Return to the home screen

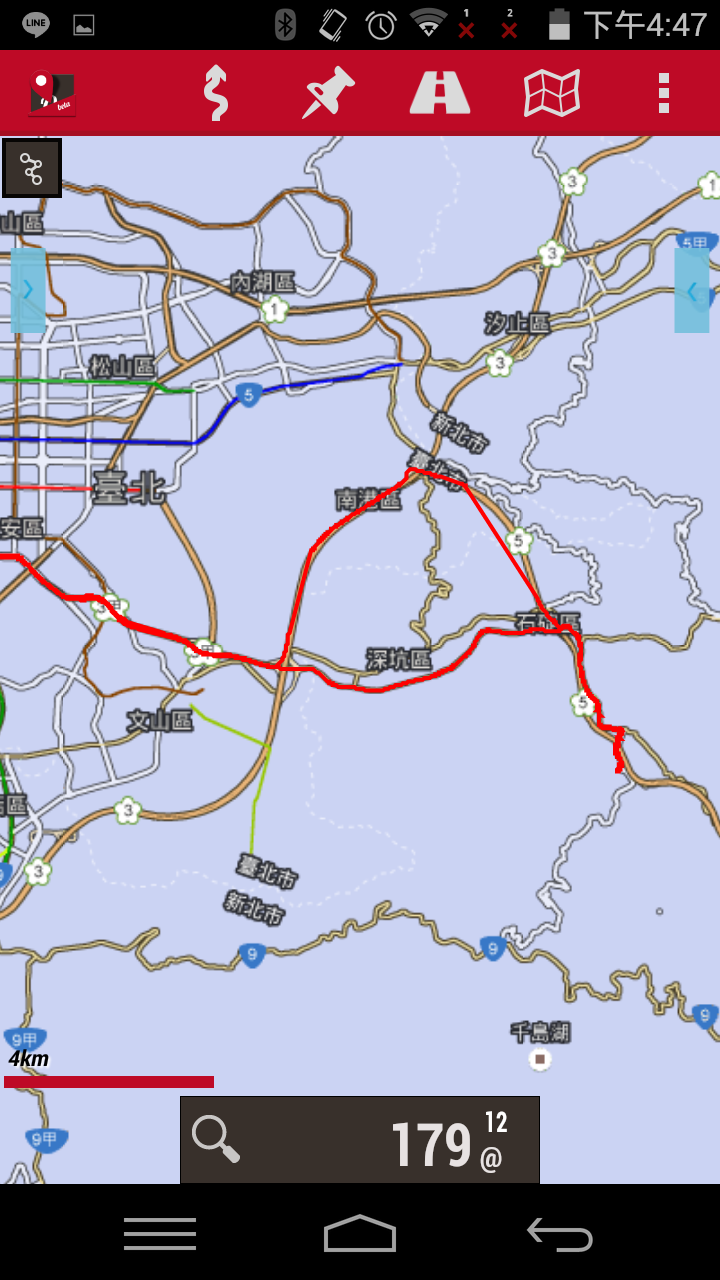click(x=360, y=1234)
